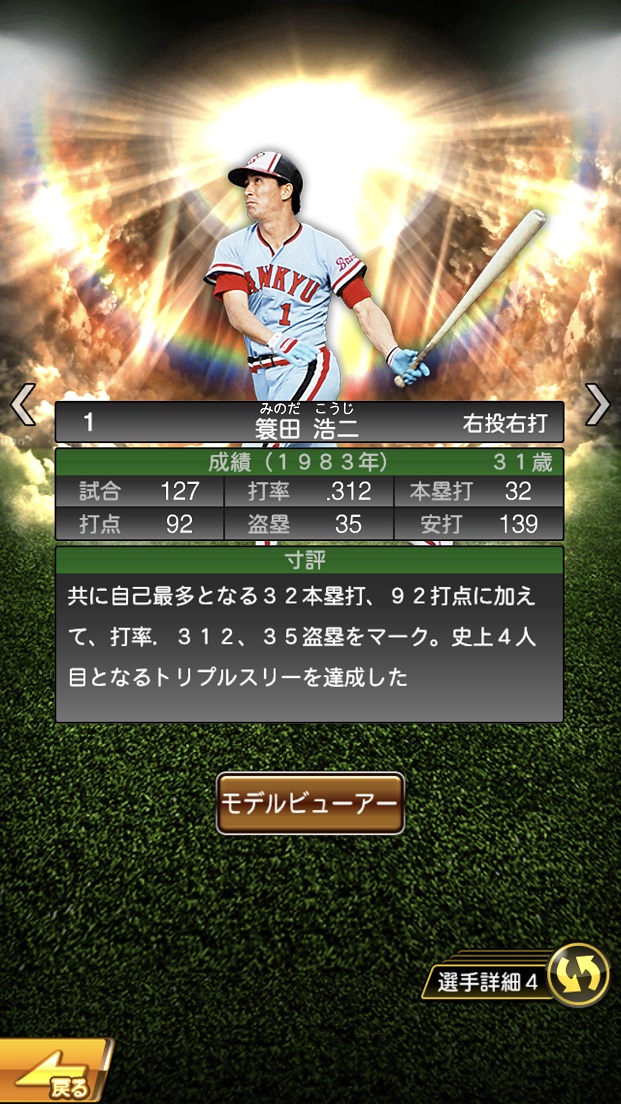Go to the next player with right arrow
This screenshot has height=1104, width=621.
[597, 404]
